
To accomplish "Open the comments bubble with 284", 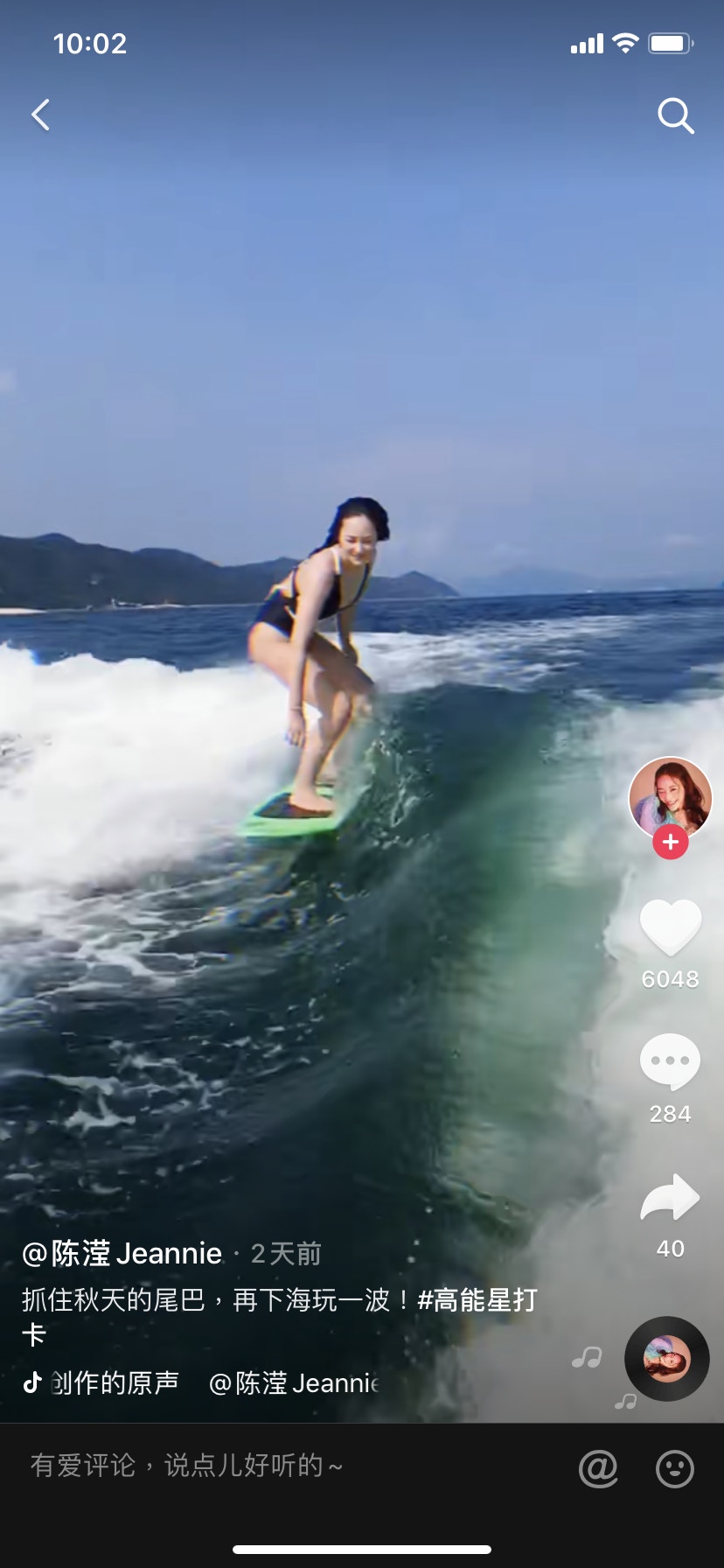I will [x=670, y=1062].
